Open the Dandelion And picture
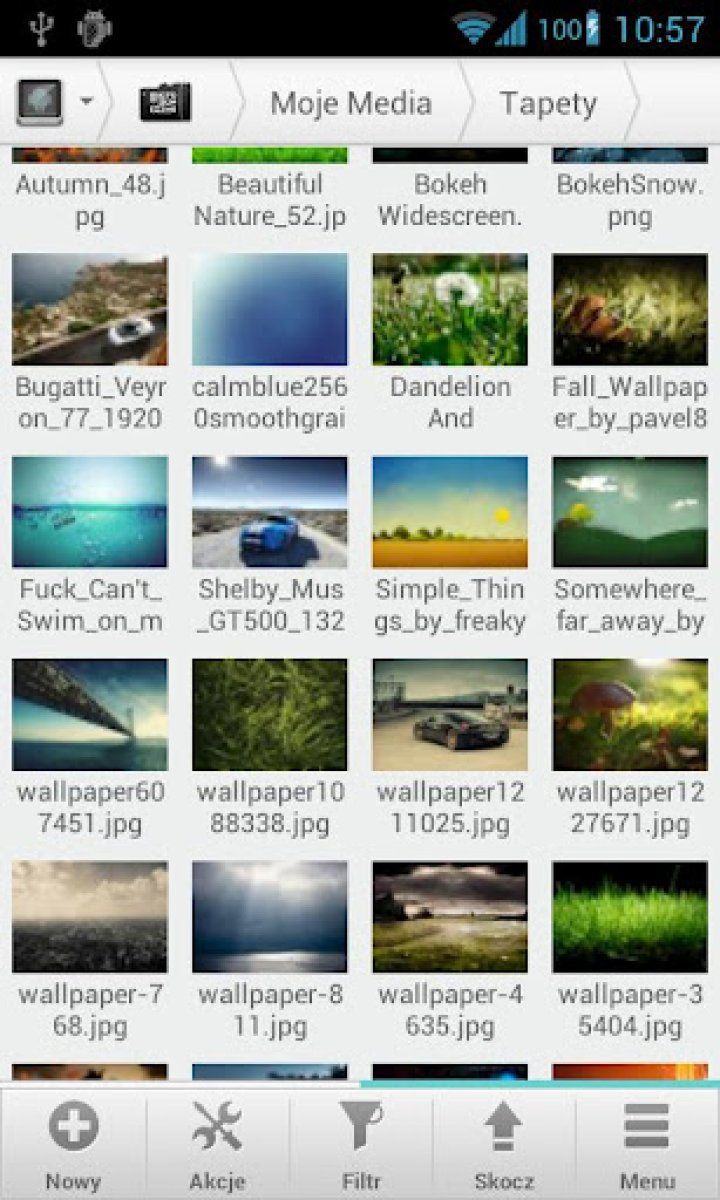The image size is (720, 1200). 450,309
